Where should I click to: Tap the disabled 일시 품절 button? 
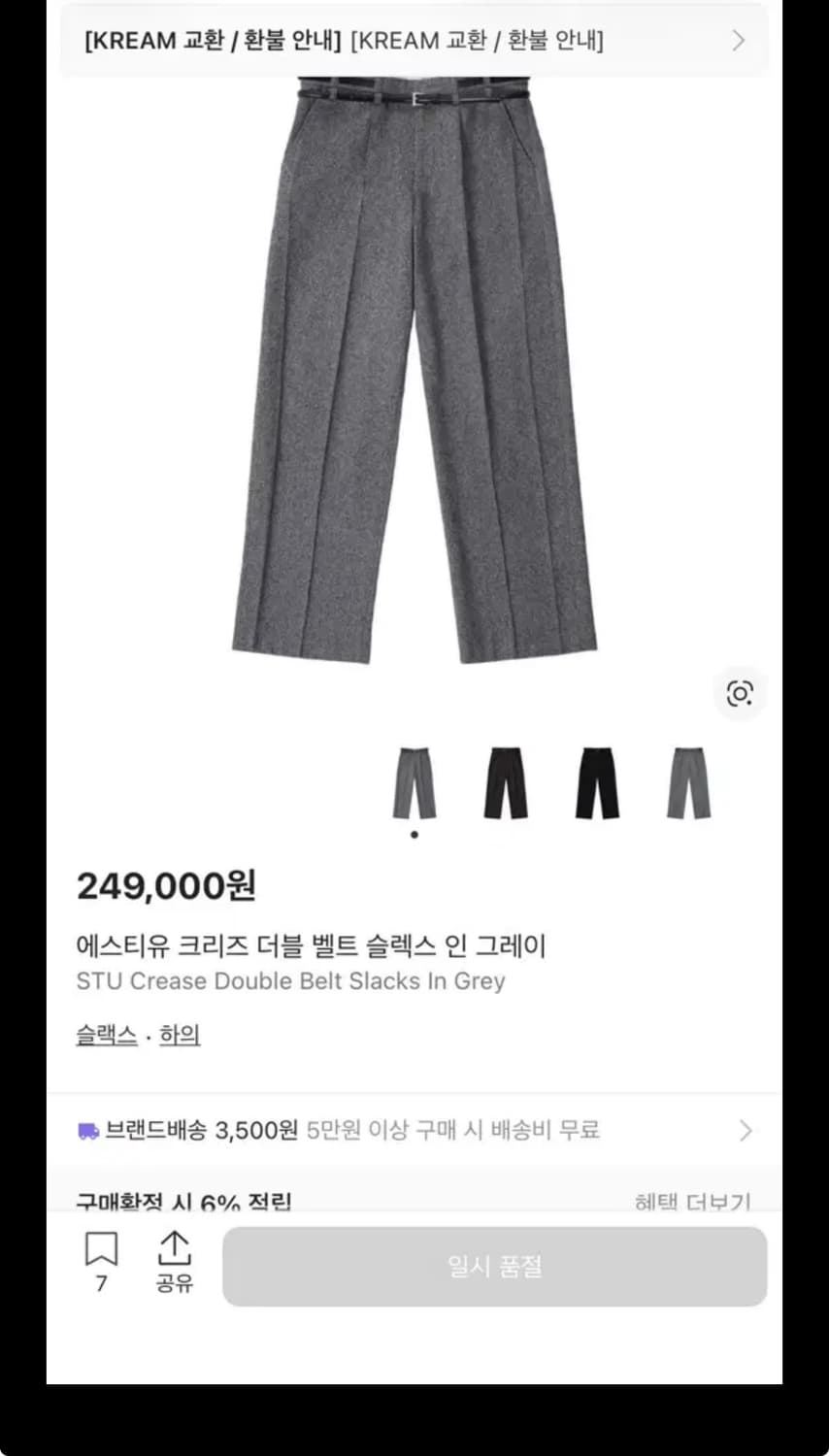click(x=494, y=1266)
